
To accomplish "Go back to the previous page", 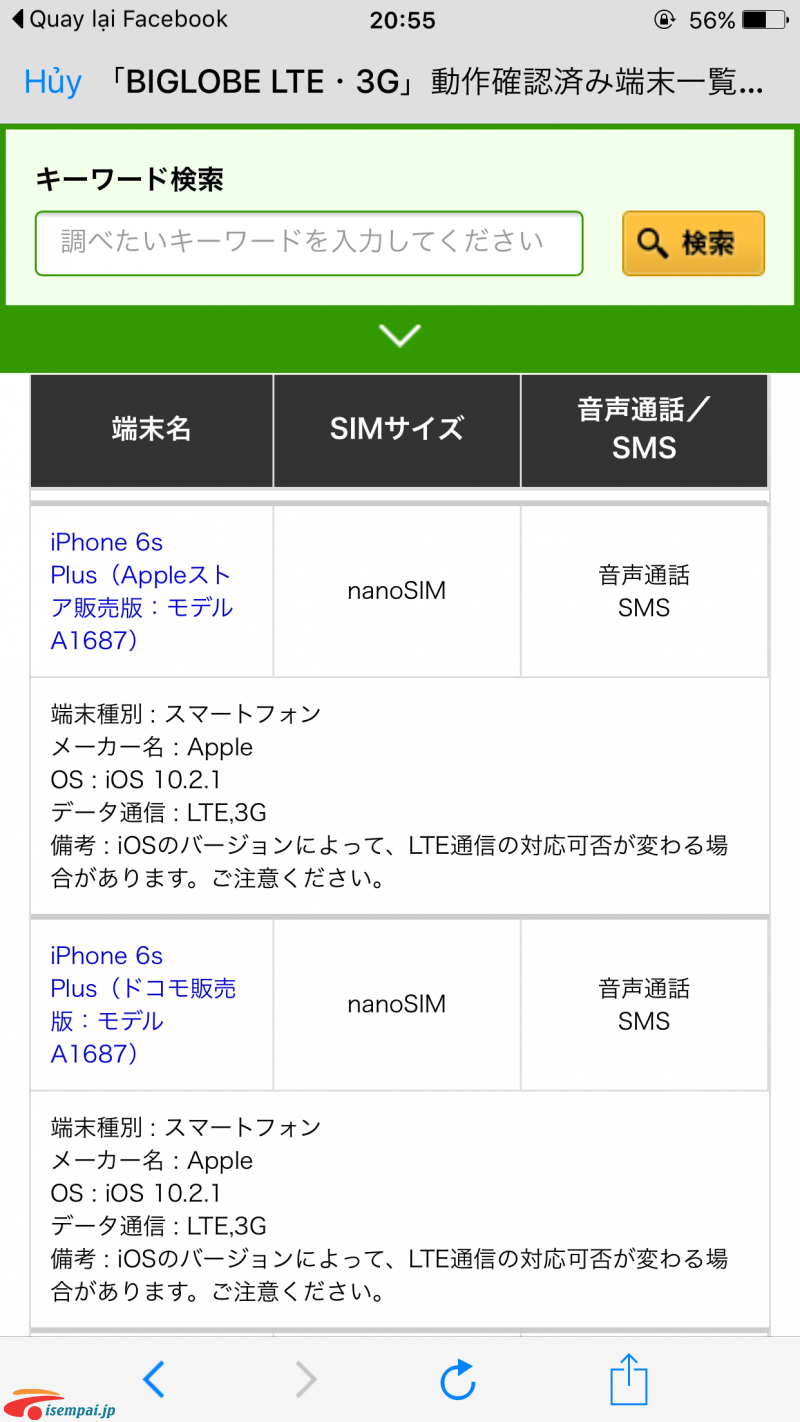I will pos(153,1380).
